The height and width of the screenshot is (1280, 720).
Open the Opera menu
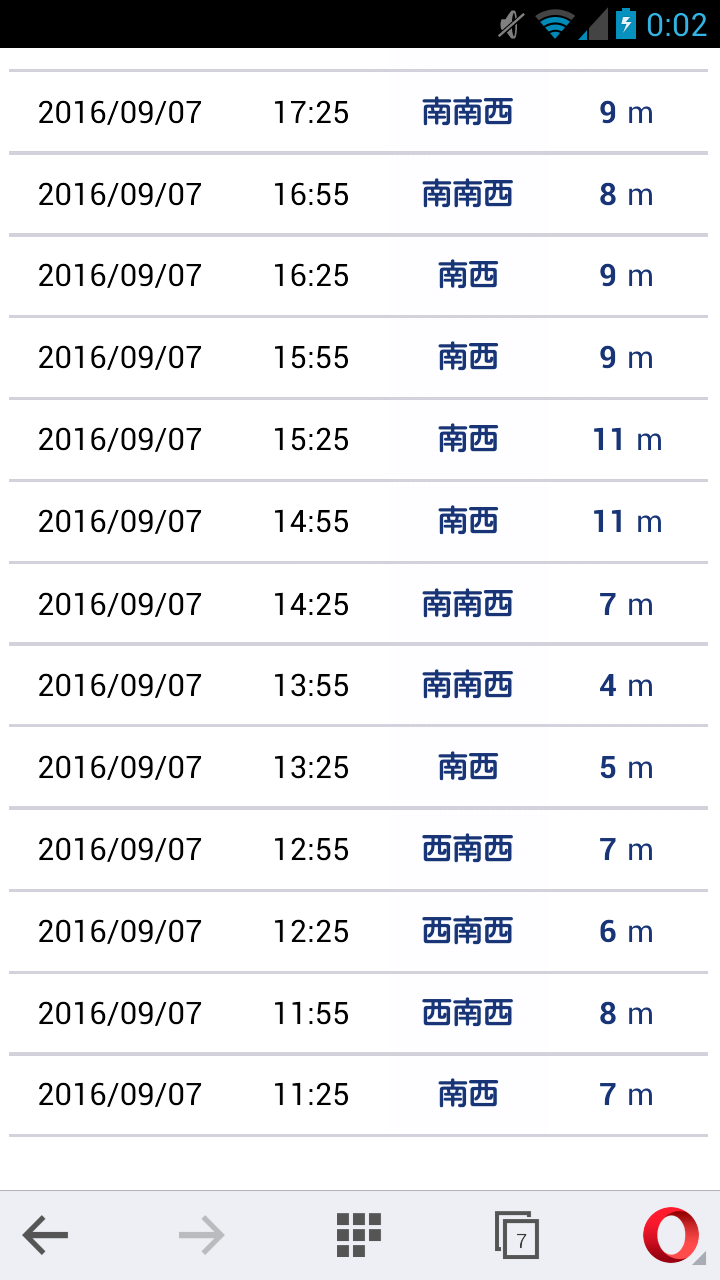[671, 1235]
